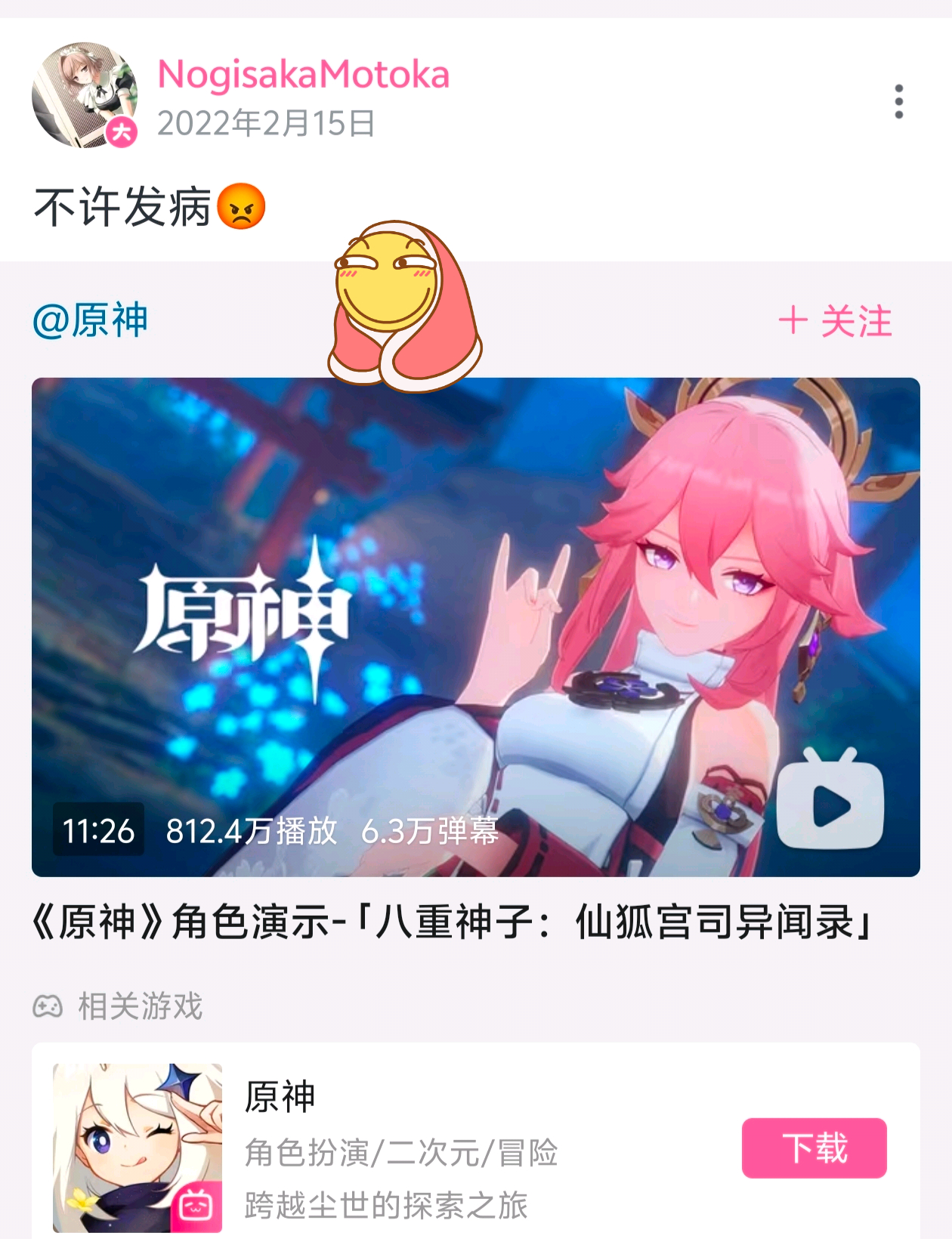This screenshot has height=1239, width=952.
Task: Open the NogisakaMotoka username link
Action: [303, 75]
